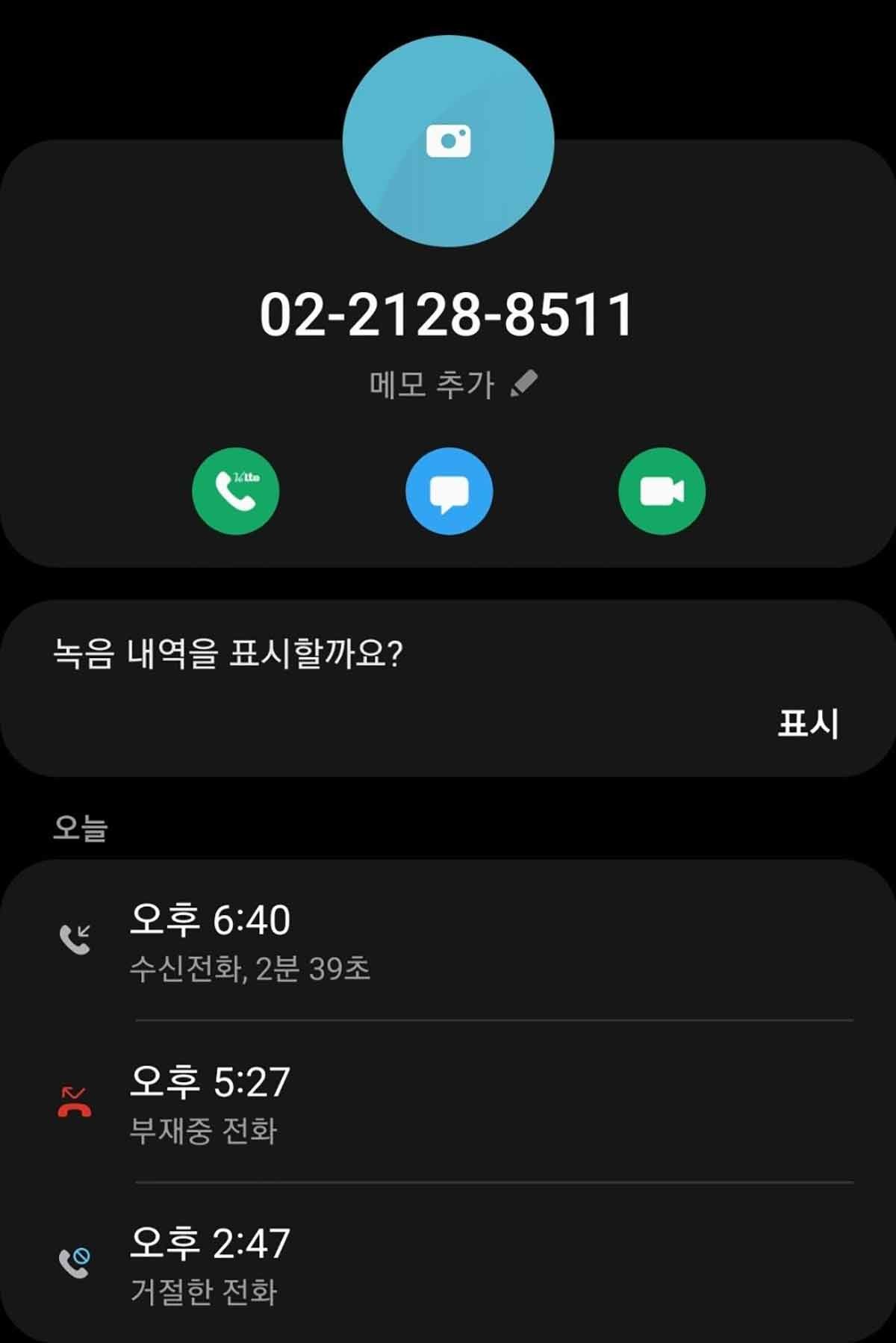Call 02-2128-8511 with the phone button
Image resolution: width=896 pixels, height=1343 pixels.
click(235, 491)
